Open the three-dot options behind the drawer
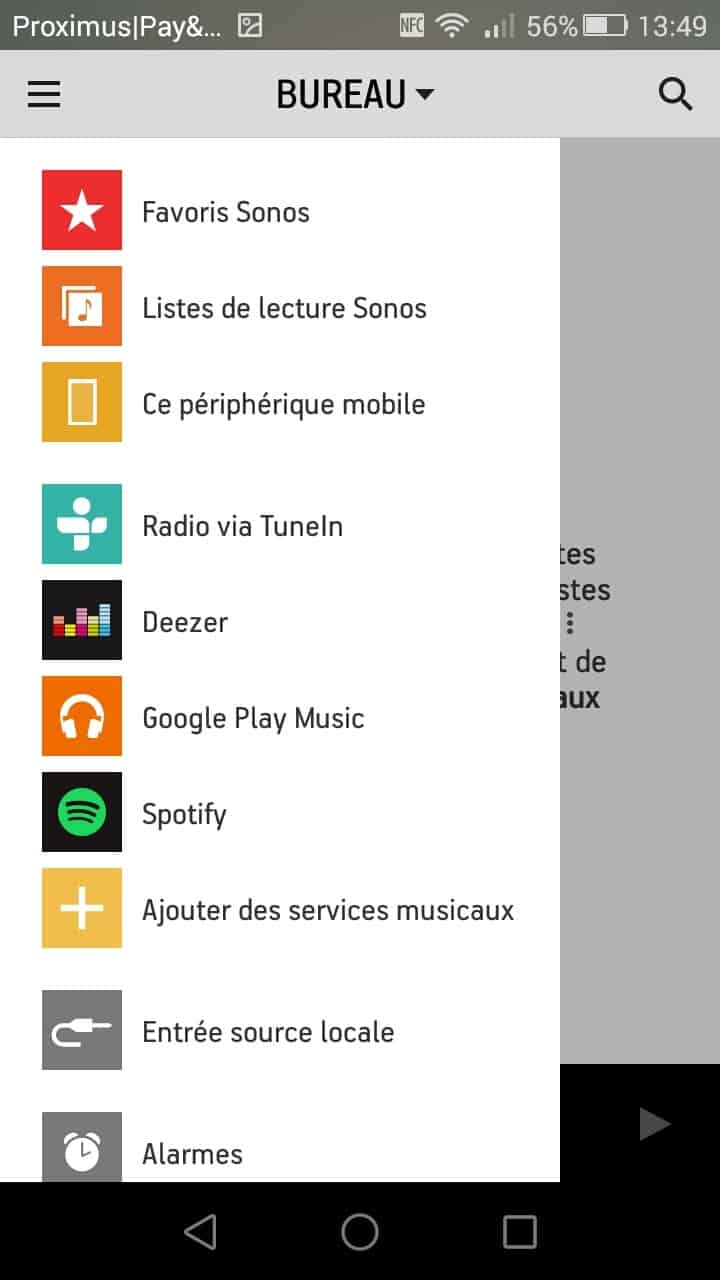The width and height of the screenshot is (720, 1280). 570,624
